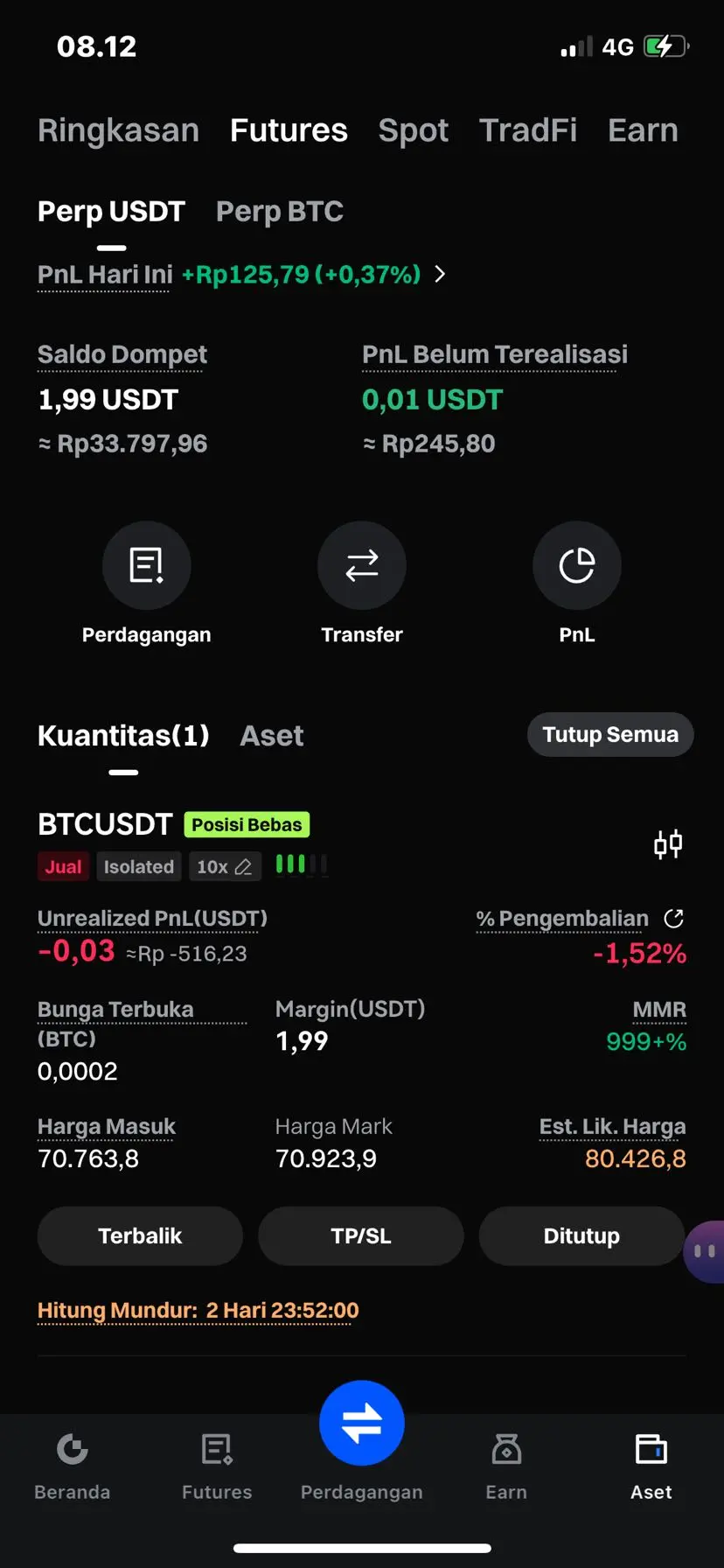Edit the 10x leverage setting
Image resolution: width=724 pixels, height=1568 pixels.
225,866
